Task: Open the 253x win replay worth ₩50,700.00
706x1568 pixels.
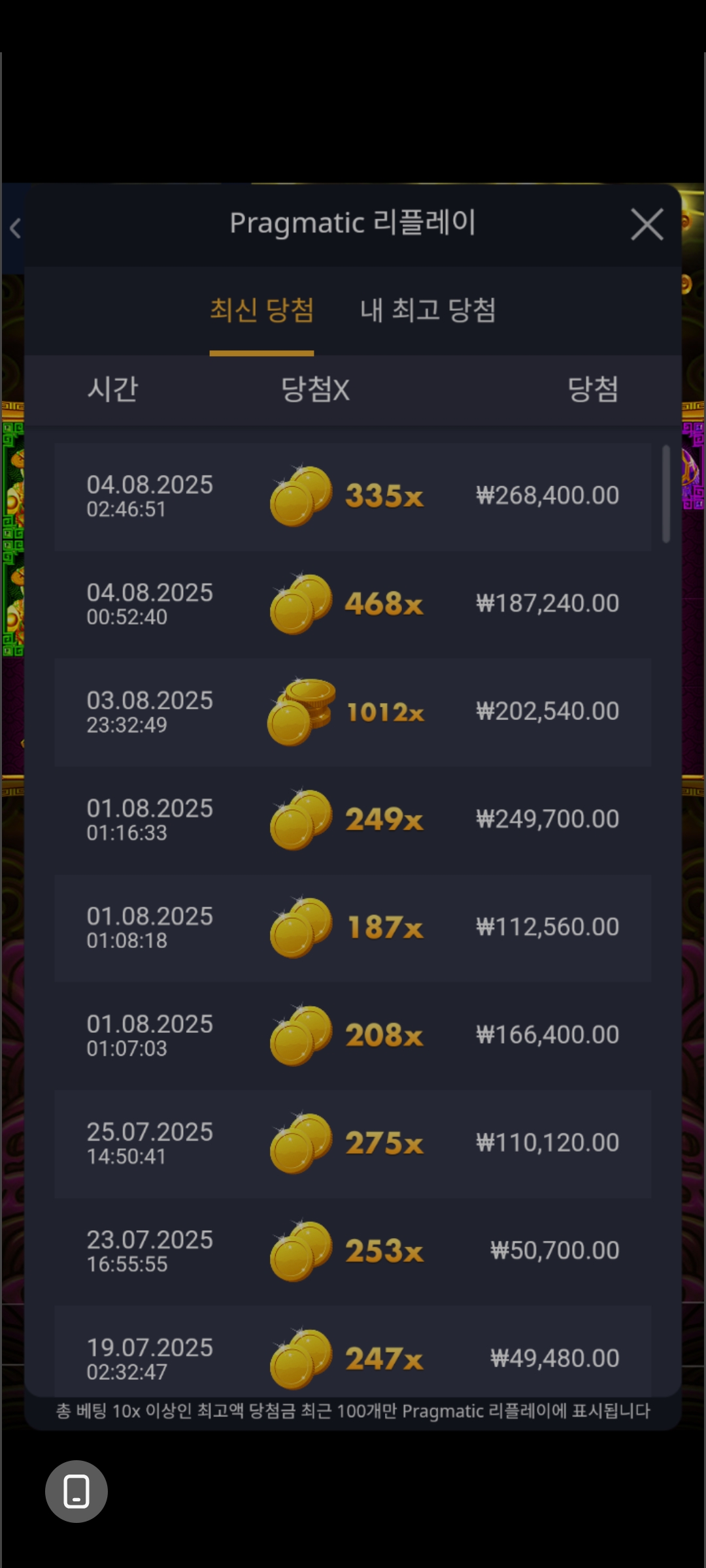Action: (353, 1251)
